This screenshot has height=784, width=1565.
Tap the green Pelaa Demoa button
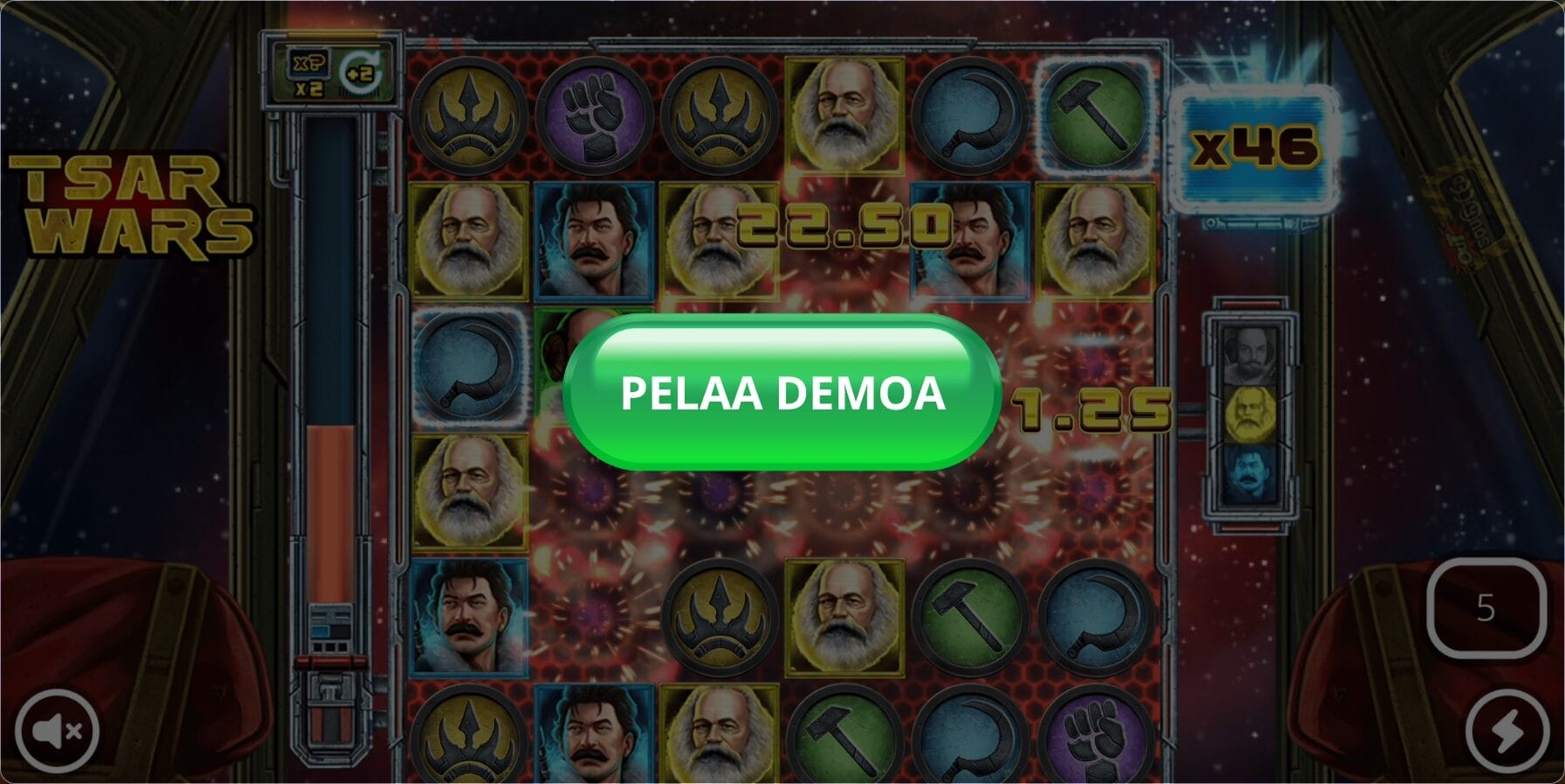click(782, 393)
